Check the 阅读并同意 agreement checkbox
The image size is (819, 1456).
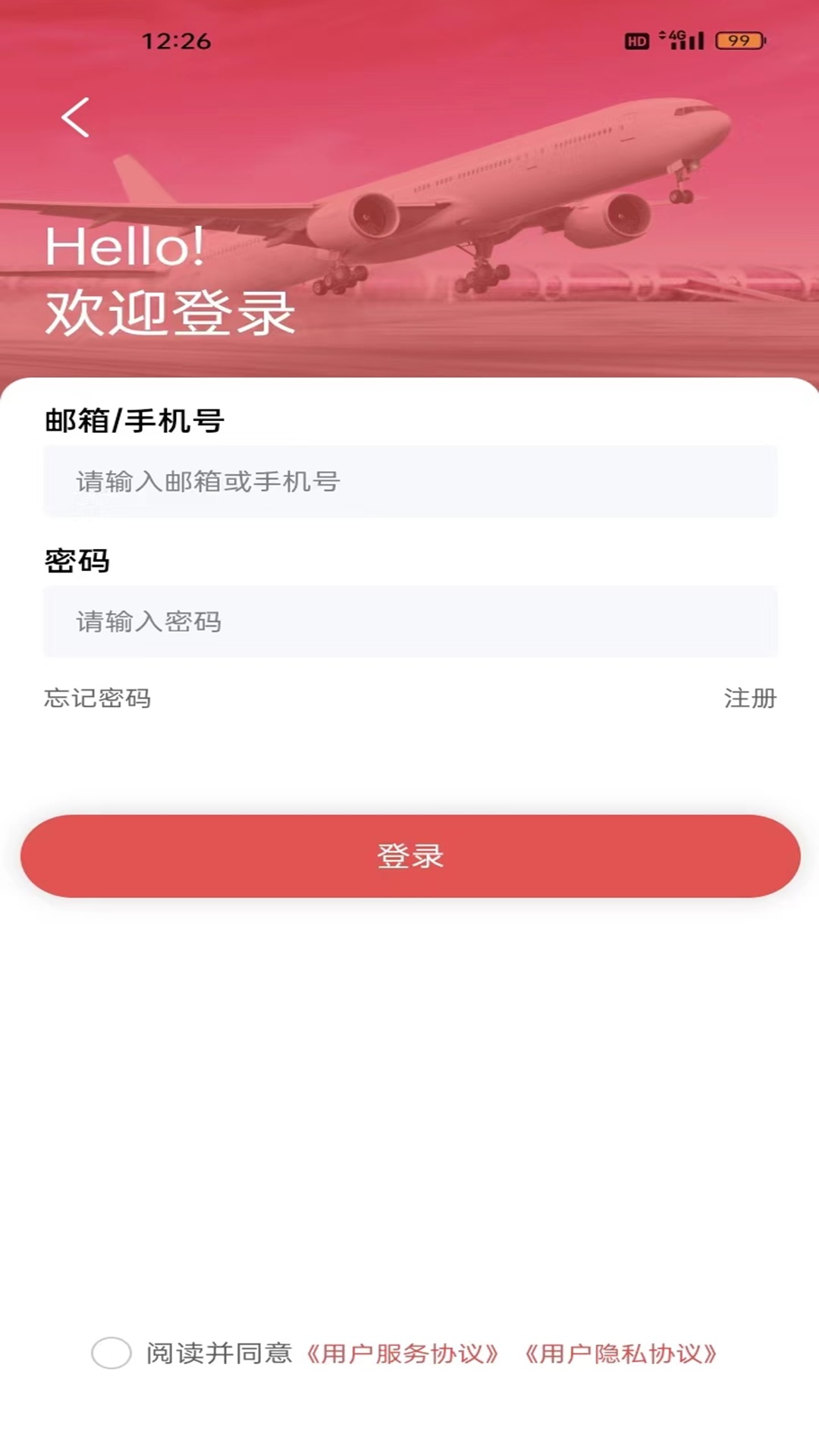point(111,1353)
